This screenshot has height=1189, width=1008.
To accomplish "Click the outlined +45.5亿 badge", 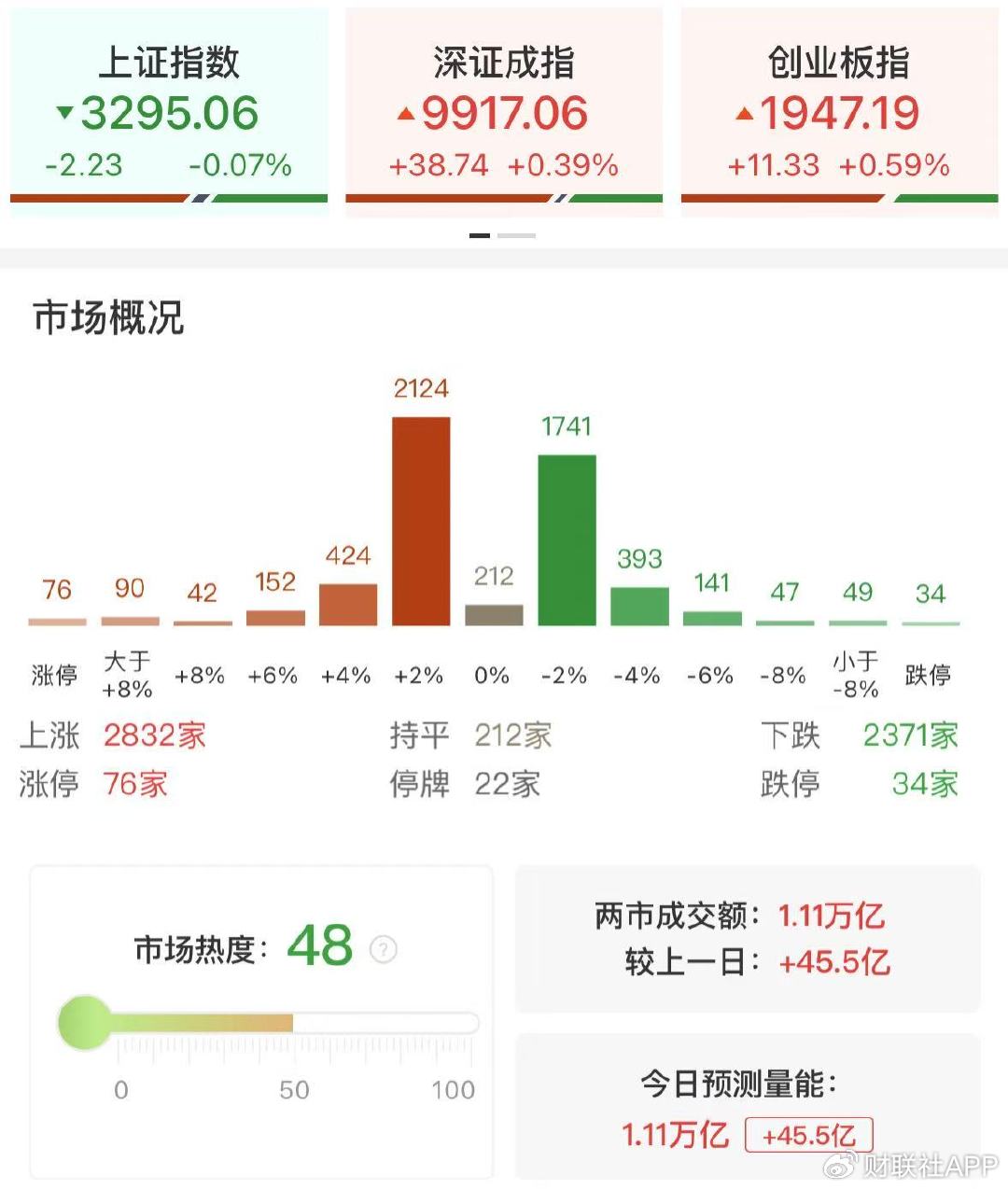I will tap(808, 1134).
